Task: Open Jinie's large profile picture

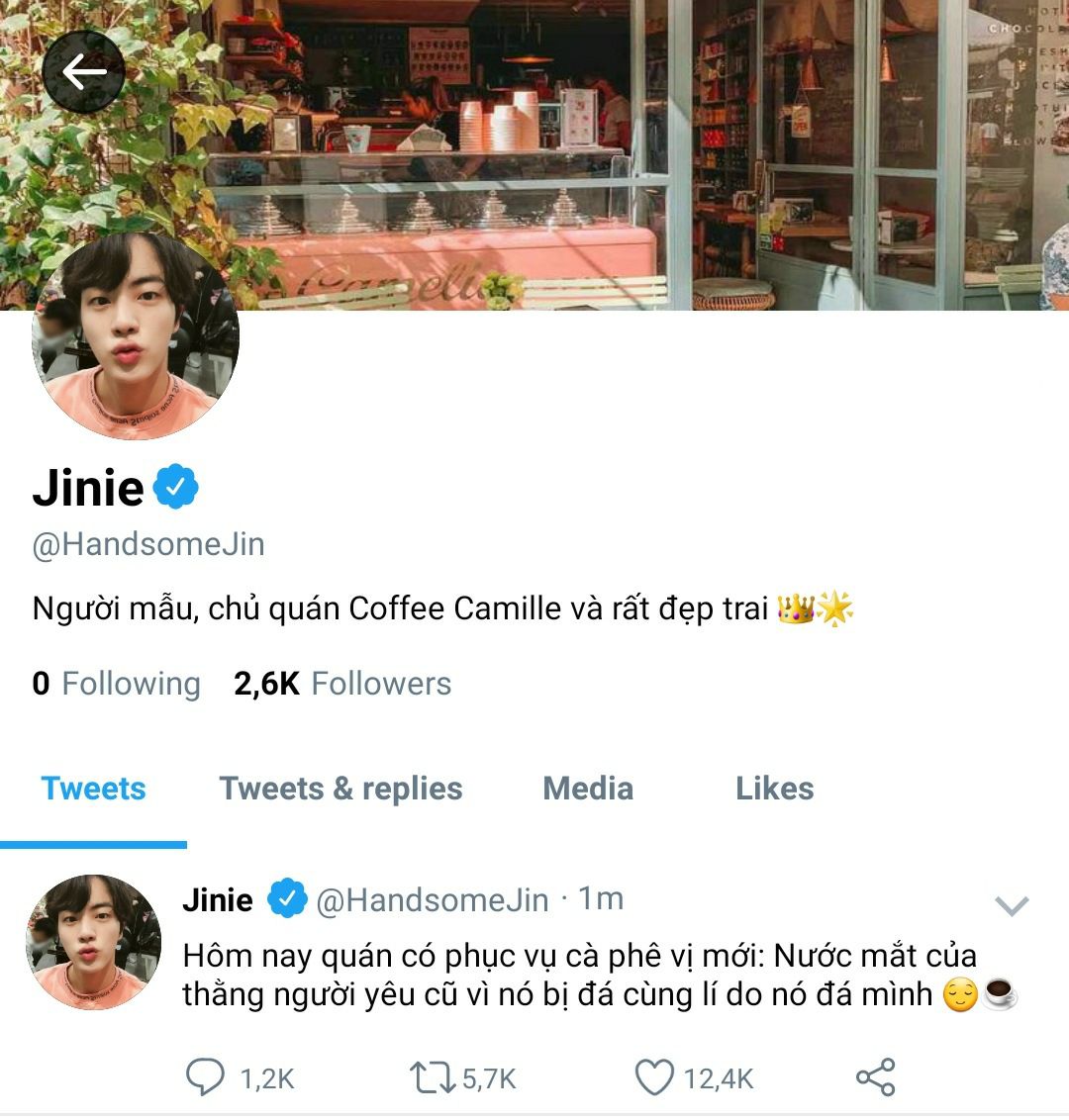Action: coord(136,337)
